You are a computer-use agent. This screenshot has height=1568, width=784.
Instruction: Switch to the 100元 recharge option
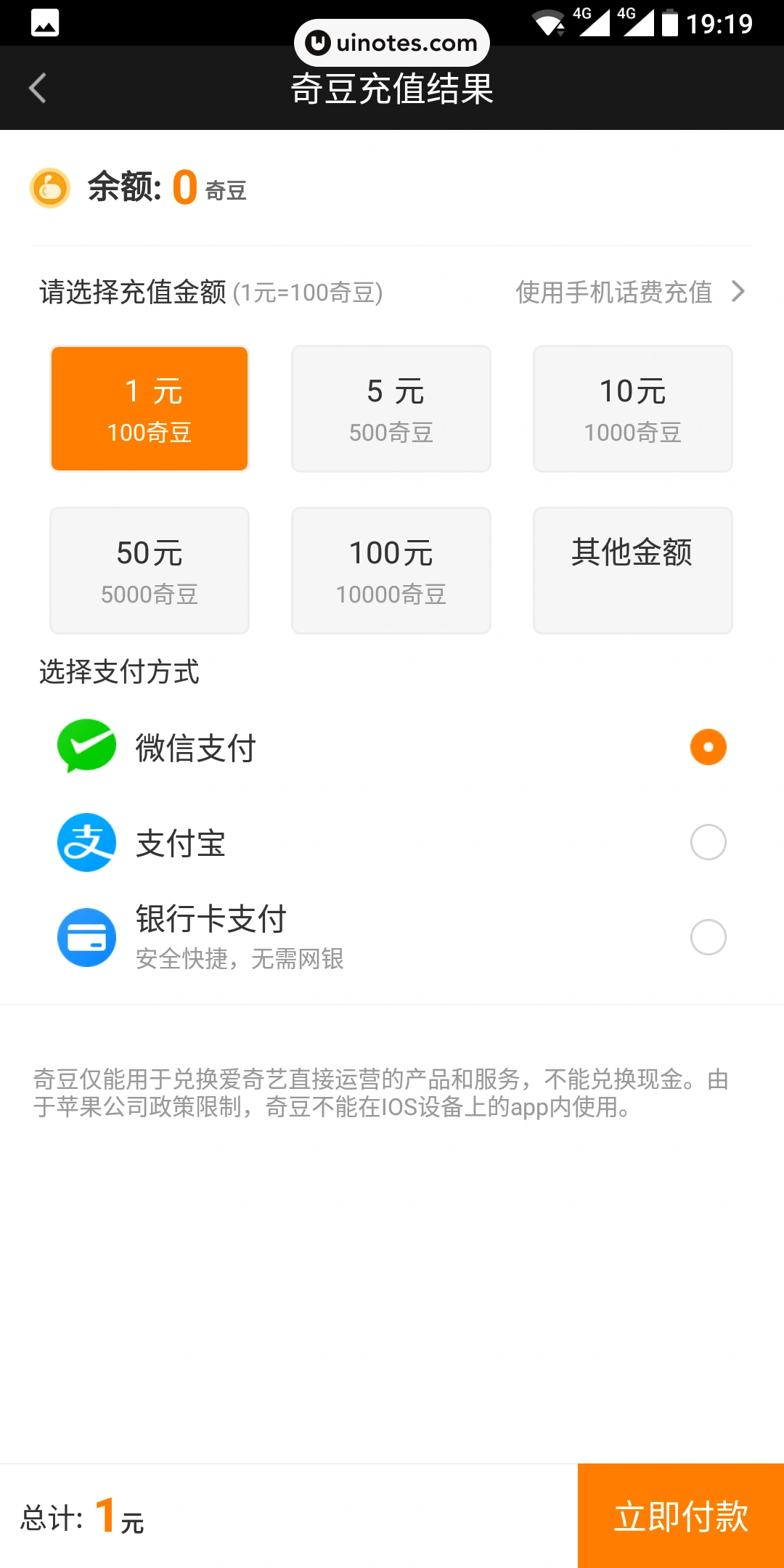coord(391,570)
